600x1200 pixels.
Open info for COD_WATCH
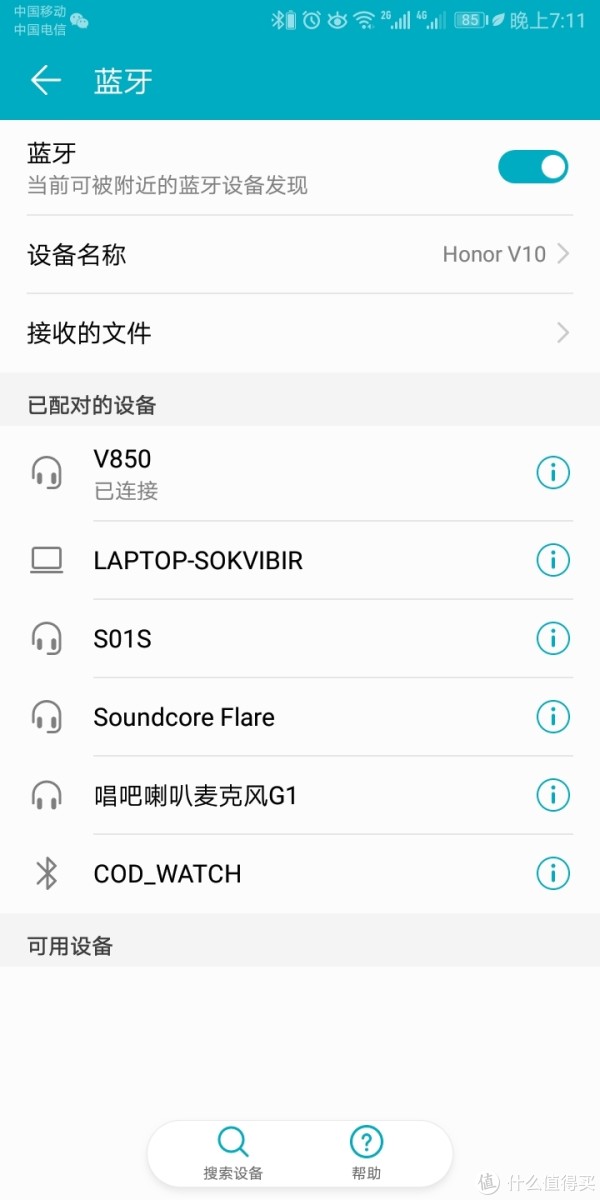click(x=553, y=873)
